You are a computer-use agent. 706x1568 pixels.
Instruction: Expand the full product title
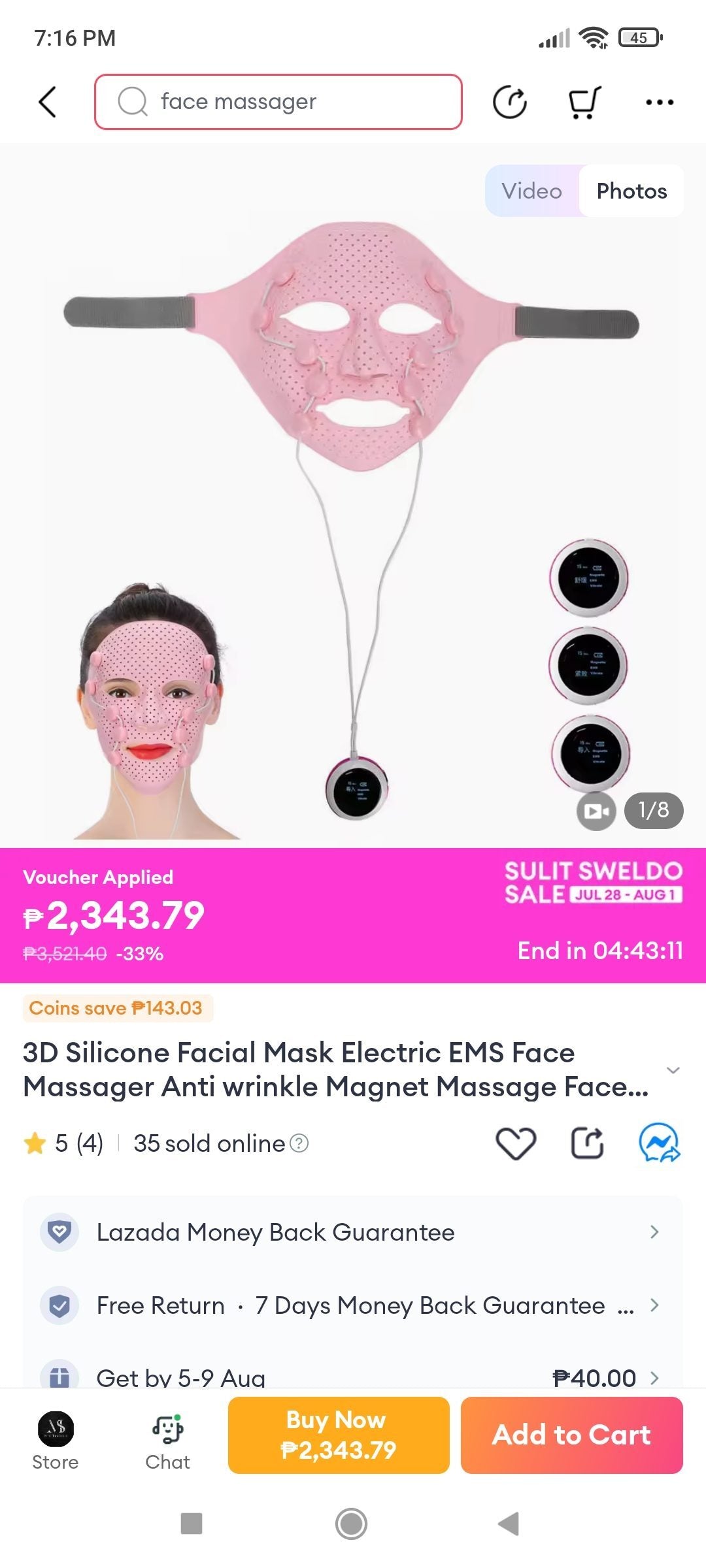tap(673, 1070)
